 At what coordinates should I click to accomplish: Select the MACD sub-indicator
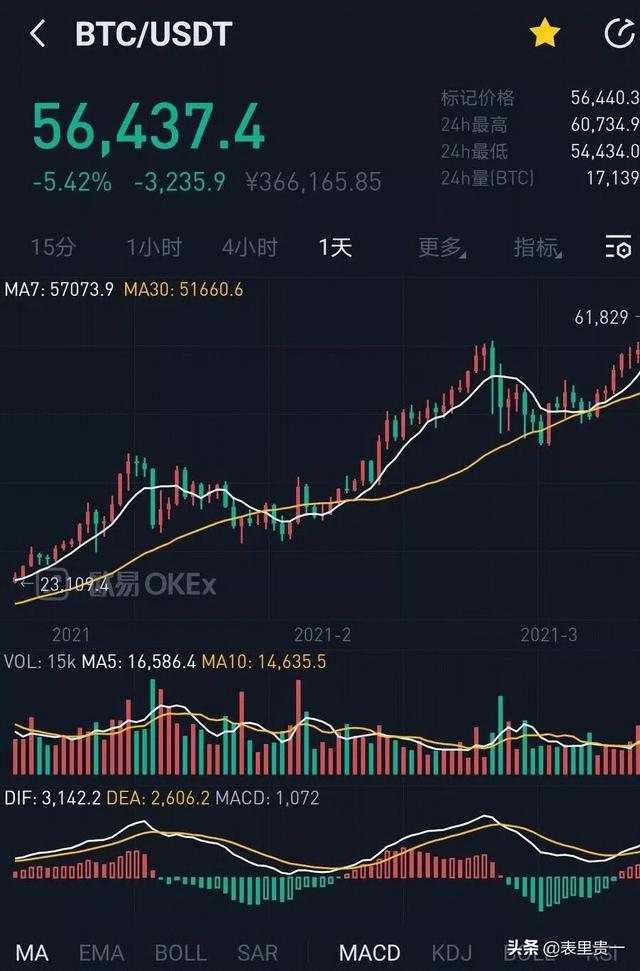[369, 952]
